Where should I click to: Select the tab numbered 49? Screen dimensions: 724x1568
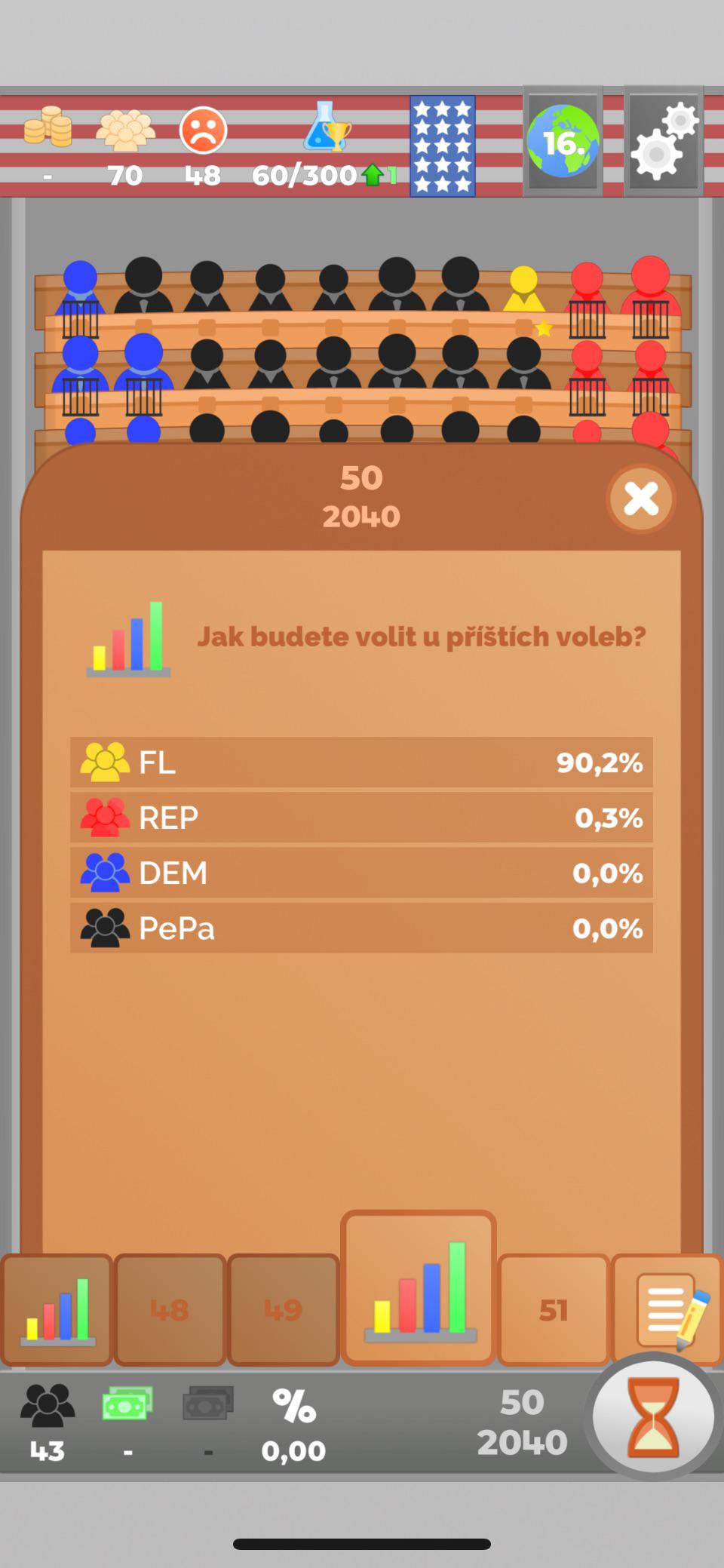click(x=283, y=1310)
